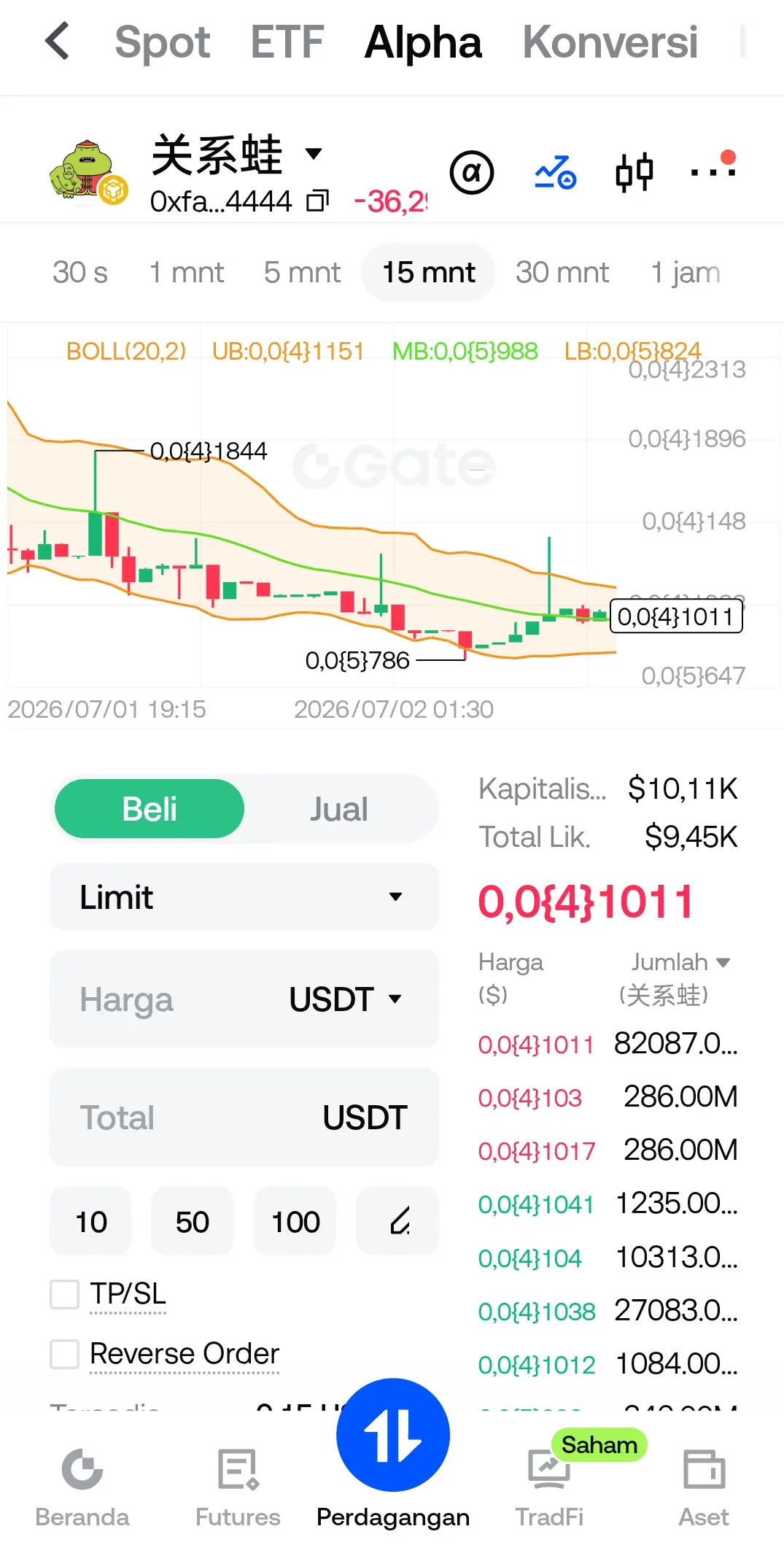Screen dimensions: 784x1564
Task: Open the candlestick chart icon
Action: coord(634,173)
